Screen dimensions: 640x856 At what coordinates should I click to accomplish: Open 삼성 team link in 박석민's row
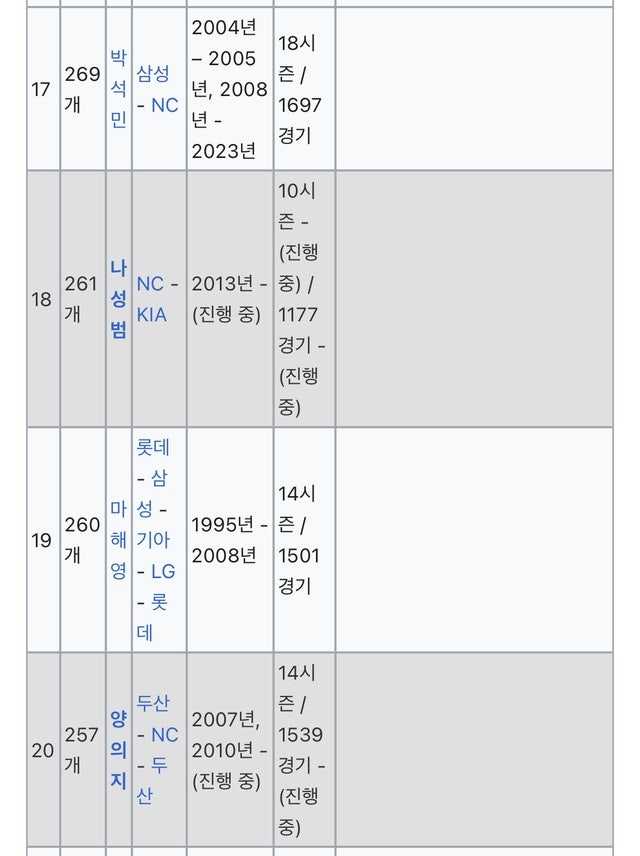pyautogui.click(x=152, y=73)
